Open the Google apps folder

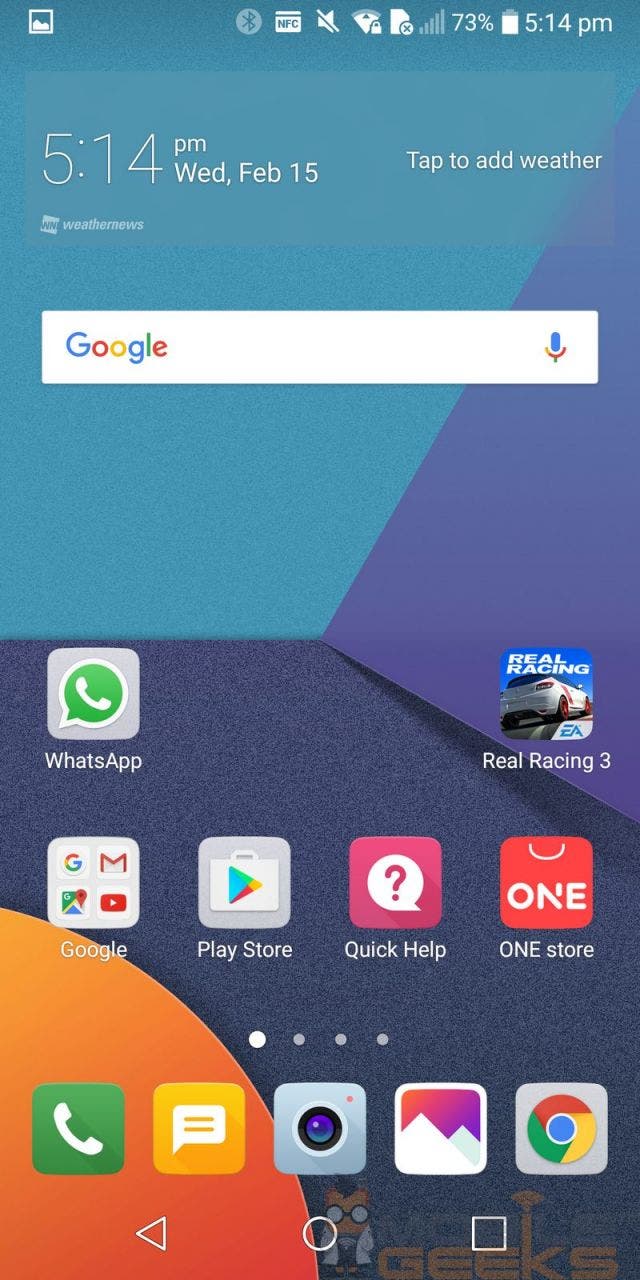pyautogui.click(x=93, y=883)
